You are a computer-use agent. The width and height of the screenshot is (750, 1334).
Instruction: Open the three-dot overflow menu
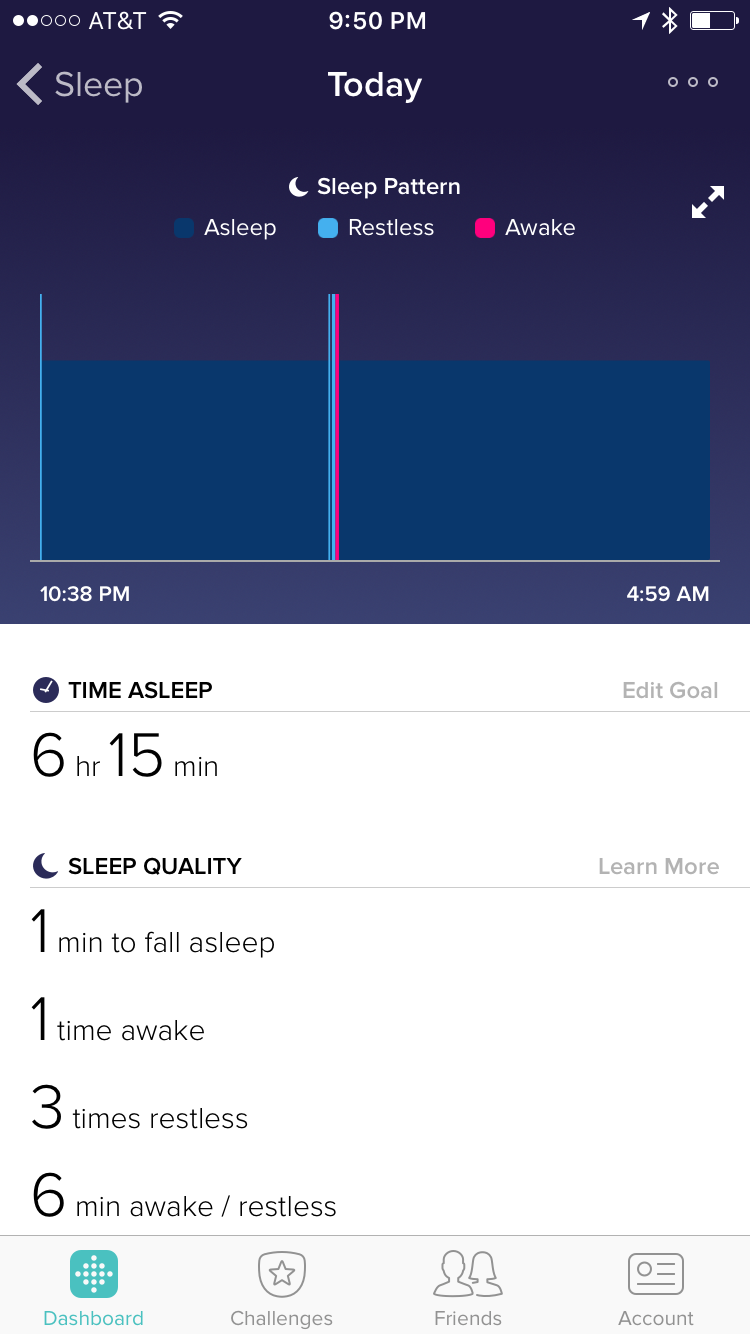[693, 82]
